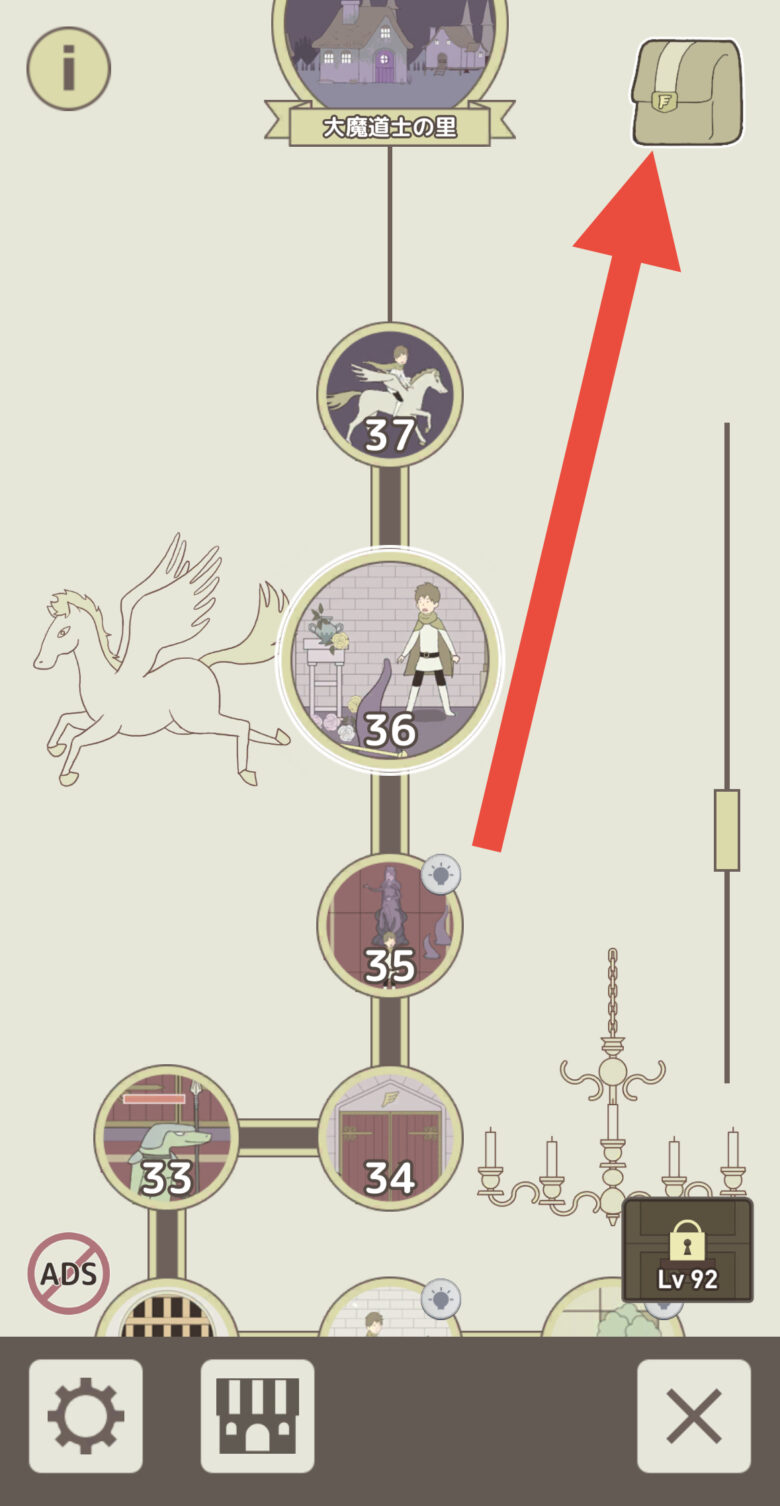Tap the hint bulb on stage 35
This screenshot has height=1506, width=780.
[x=440, y=875]
